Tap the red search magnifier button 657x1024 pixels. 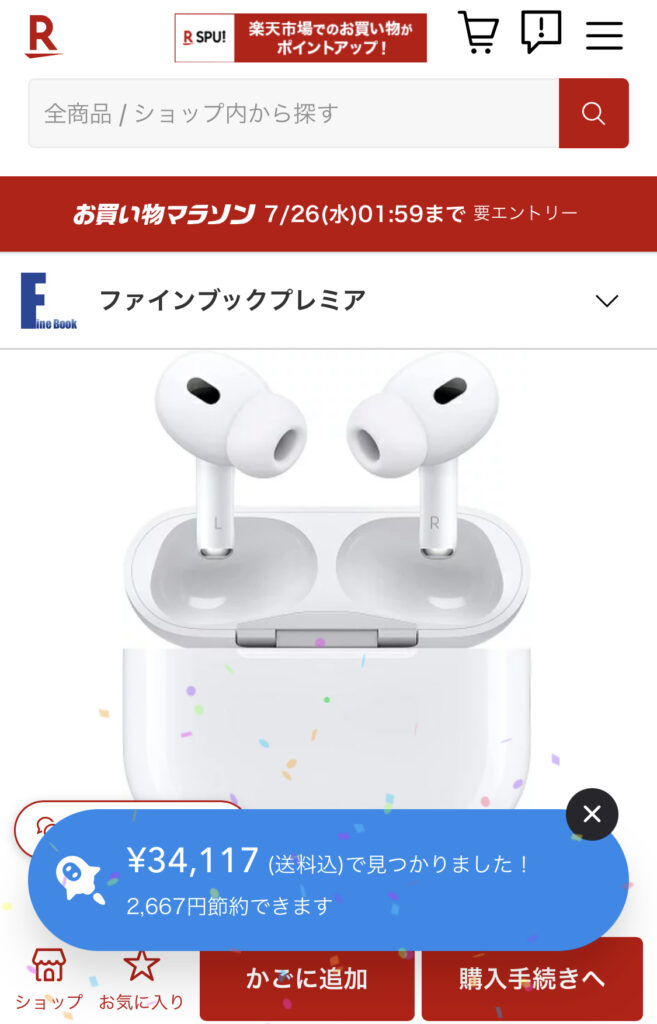tap(593, 113)
